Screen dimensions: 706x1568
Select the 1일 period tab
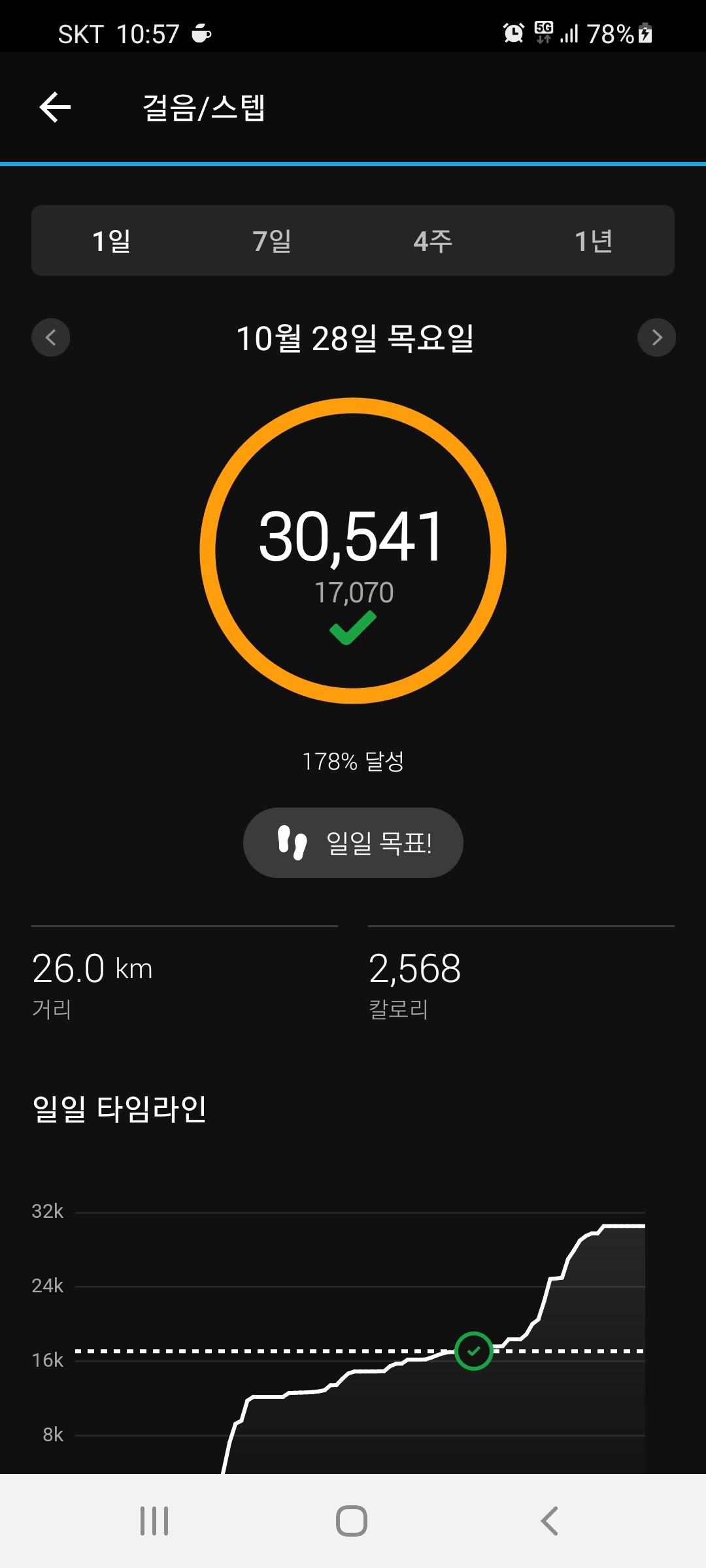tap(111, 241)
